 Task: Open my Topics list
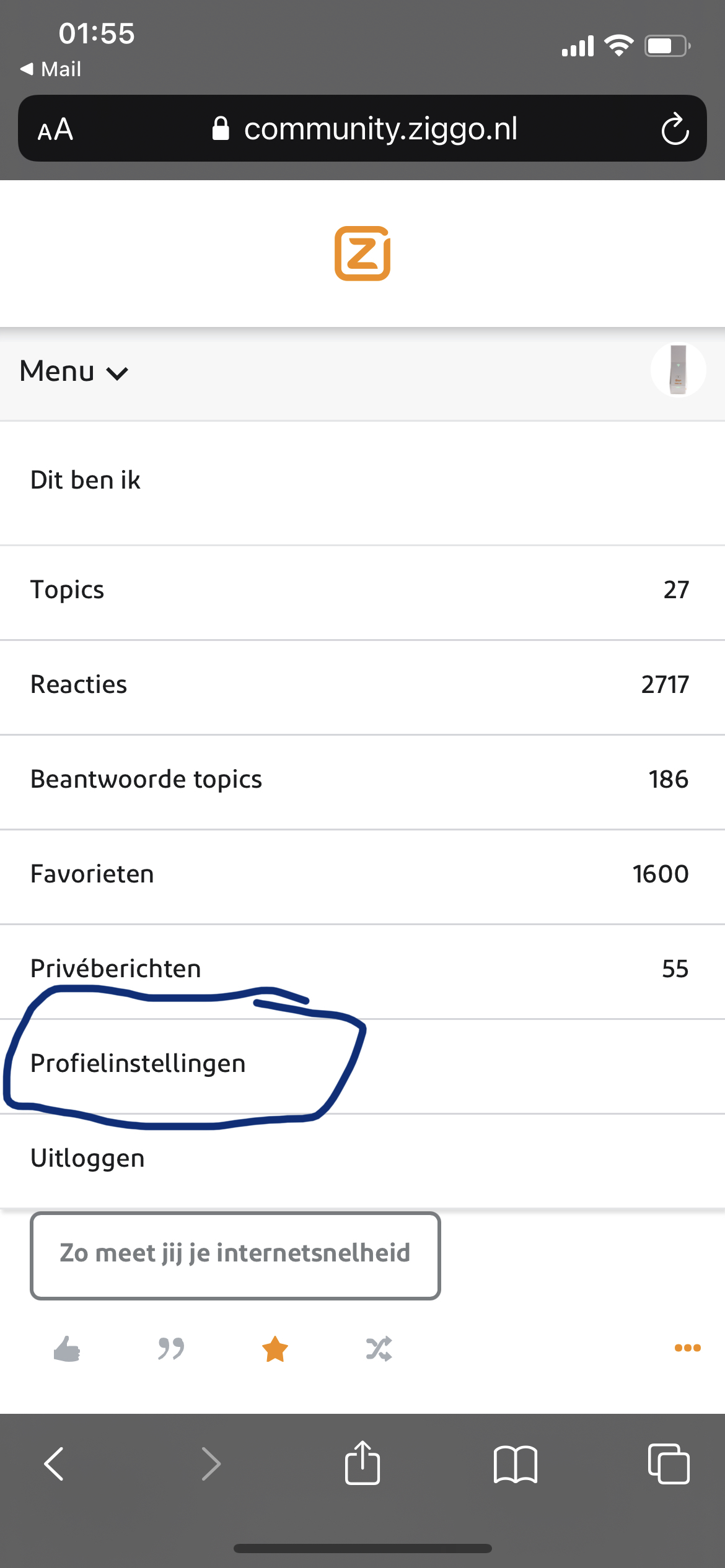pos(67,590)
